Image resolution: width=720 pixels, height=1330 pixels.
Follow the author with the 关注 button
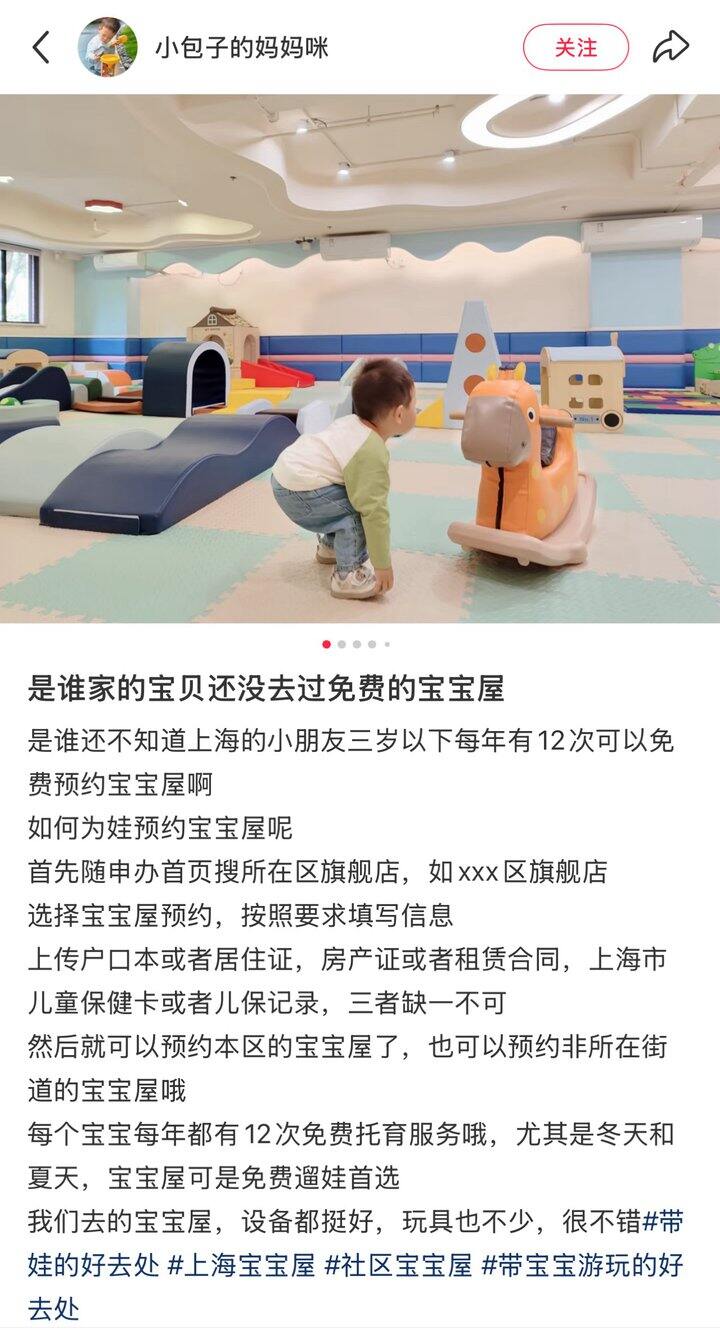(576, 47)
